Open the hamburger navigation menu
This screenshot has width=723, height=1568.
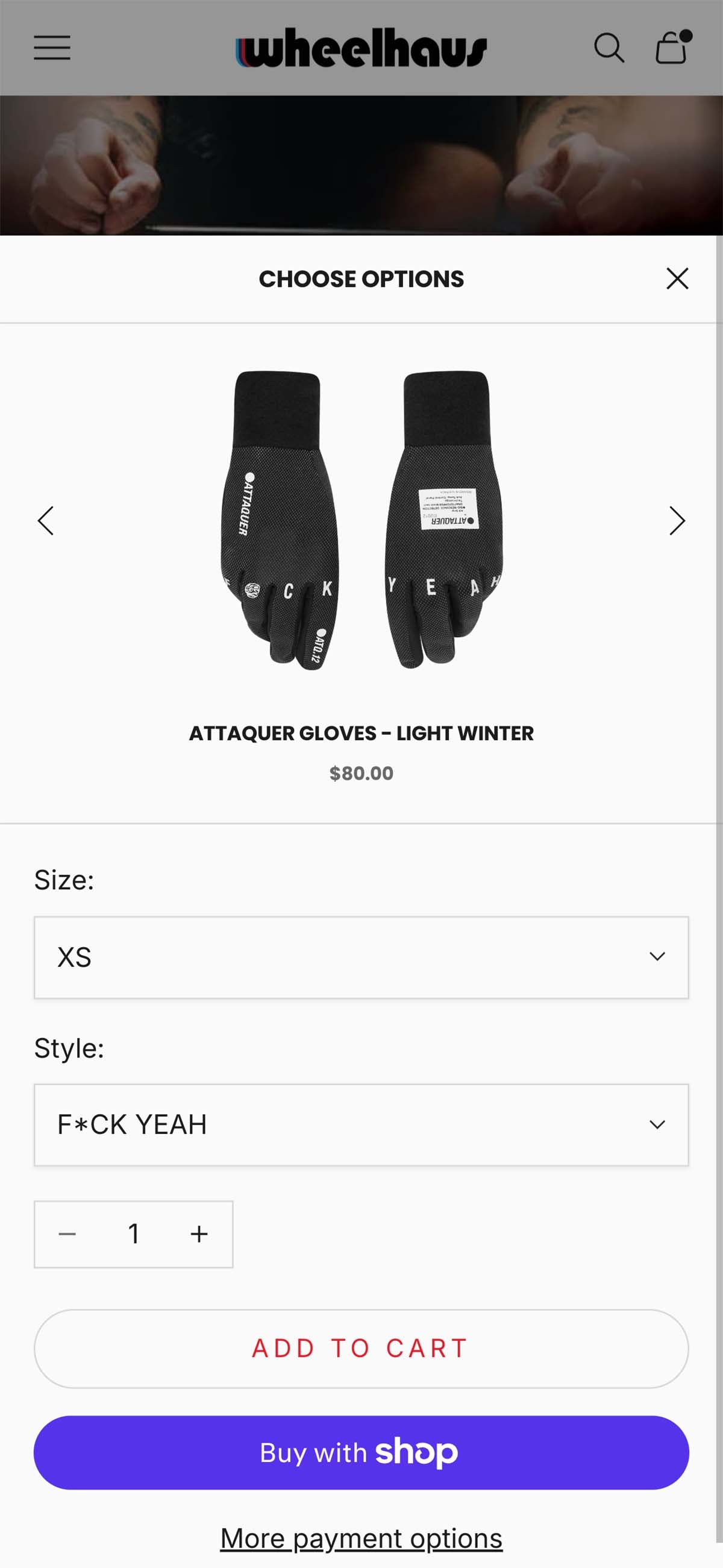pos(52,48)
